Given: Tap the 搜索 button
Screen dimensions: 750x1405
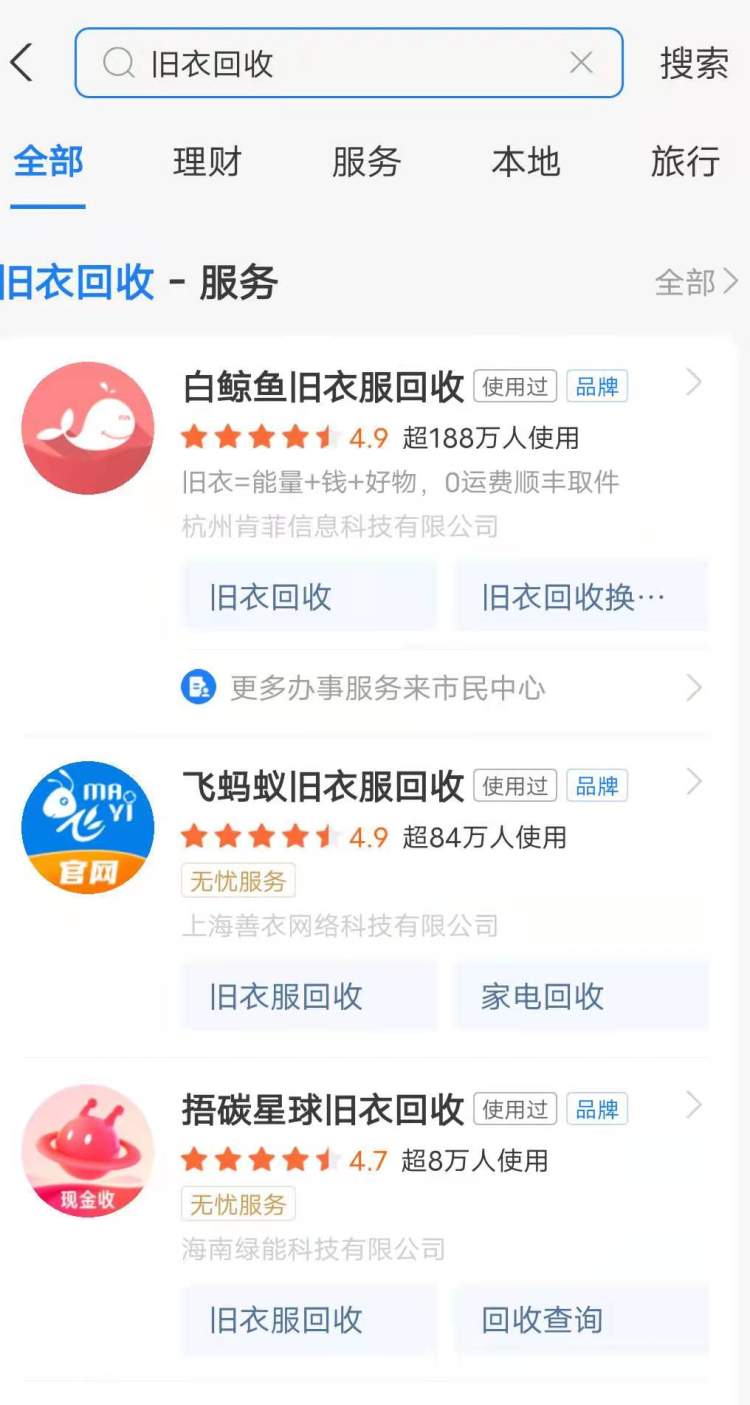Looking at the screenshot, I should pos(694,63).
